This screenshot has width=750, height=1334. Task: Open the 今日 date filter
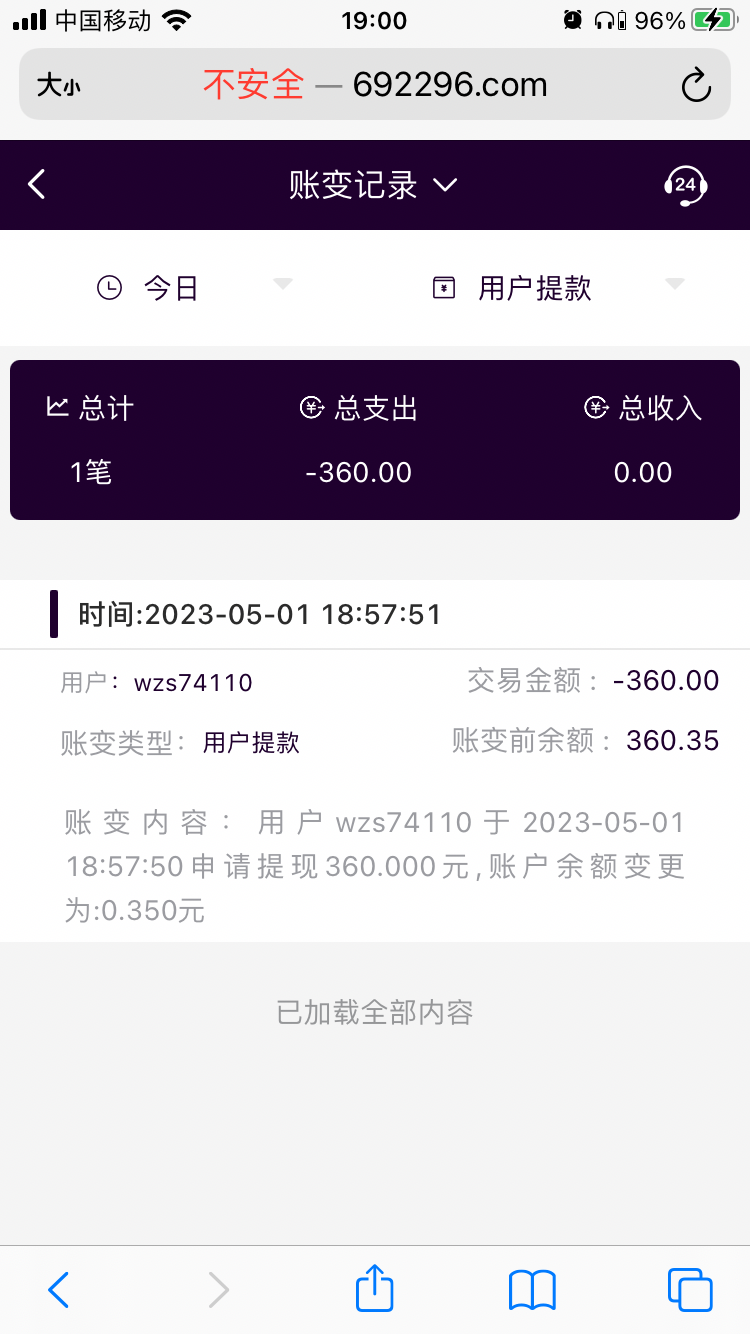coord(192,288)
